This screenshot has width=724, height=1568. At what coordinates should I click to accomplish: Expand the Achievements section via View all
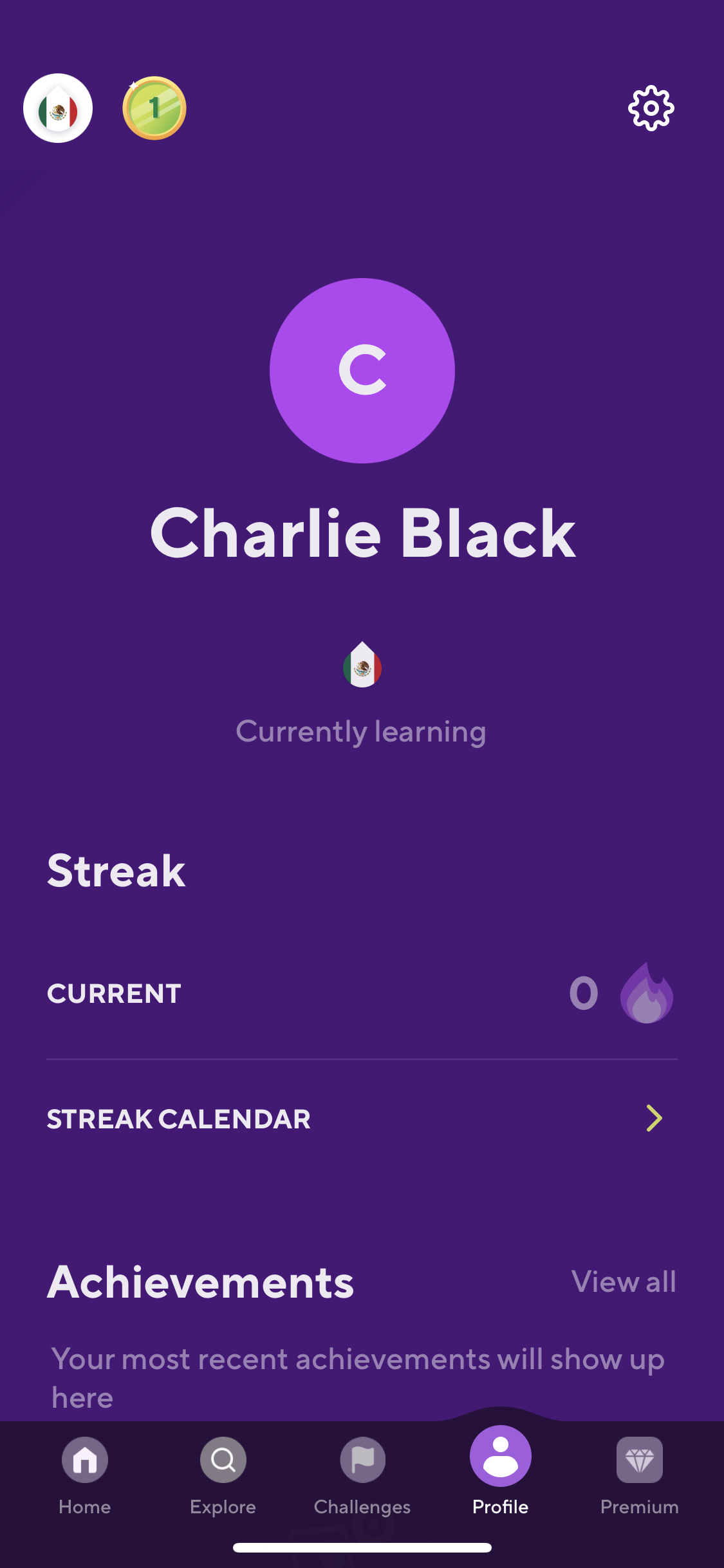click(624, 1282)
